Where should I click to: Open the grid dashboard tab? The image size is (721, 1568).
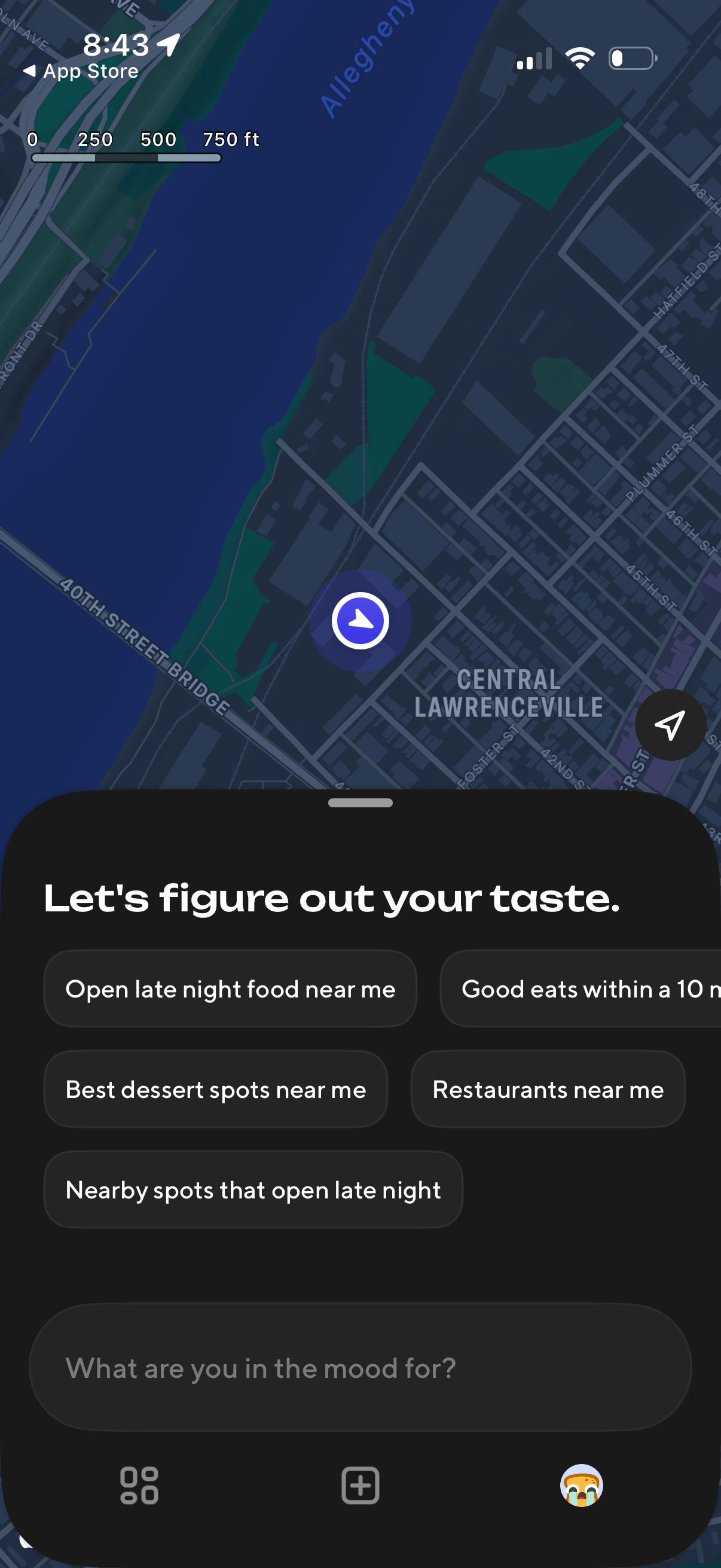[x=139, y=1485]
